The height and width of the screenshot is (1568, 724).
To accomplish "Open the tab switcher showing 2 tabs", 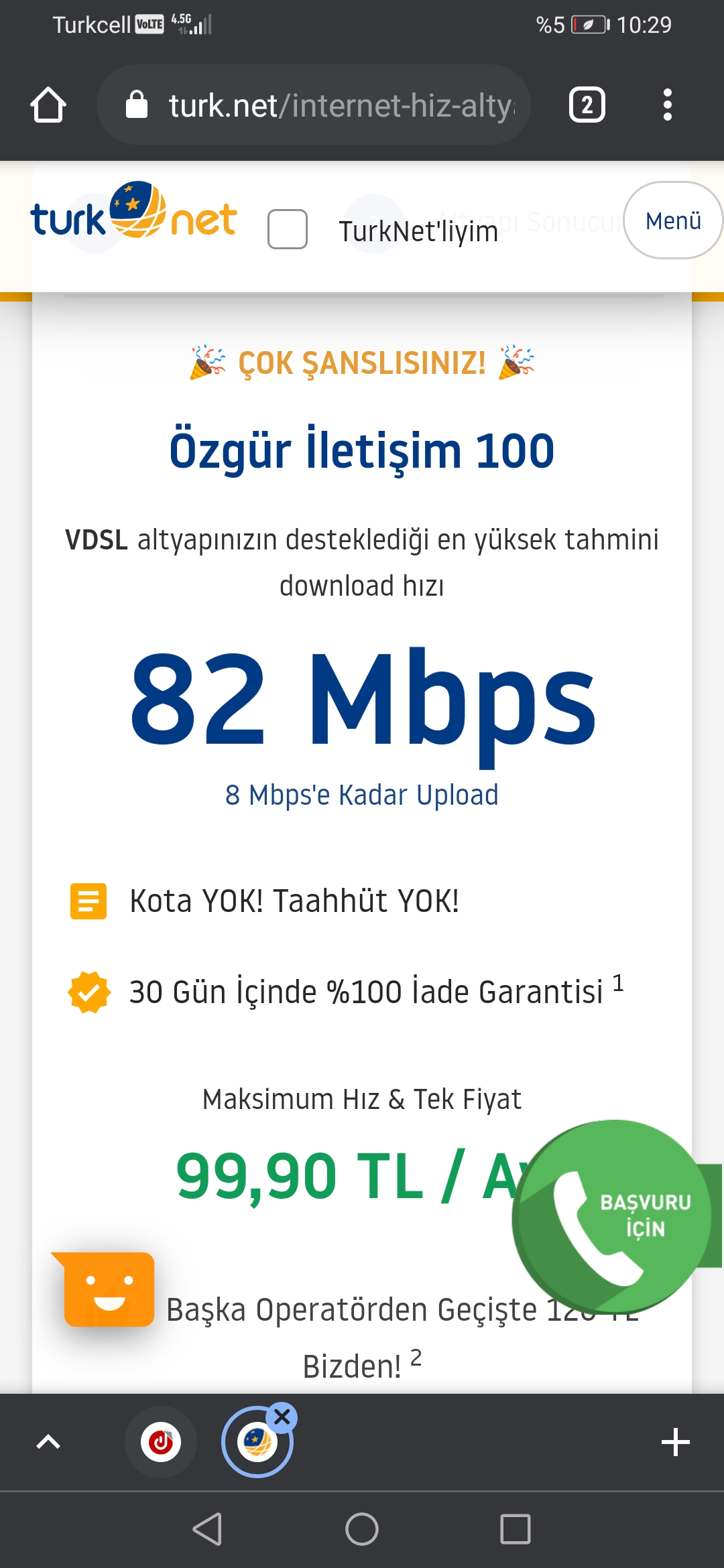I will (587, 105).
